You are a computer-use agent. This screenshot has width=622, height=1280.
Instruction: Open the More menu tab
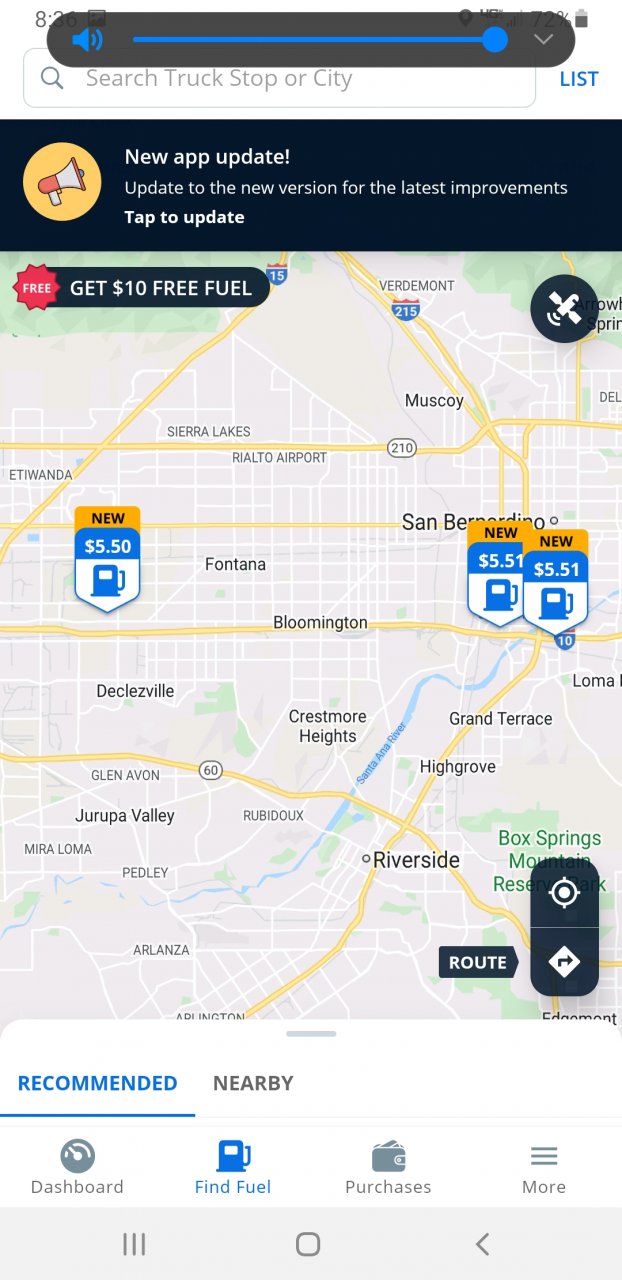click(x=543, y=1168)
